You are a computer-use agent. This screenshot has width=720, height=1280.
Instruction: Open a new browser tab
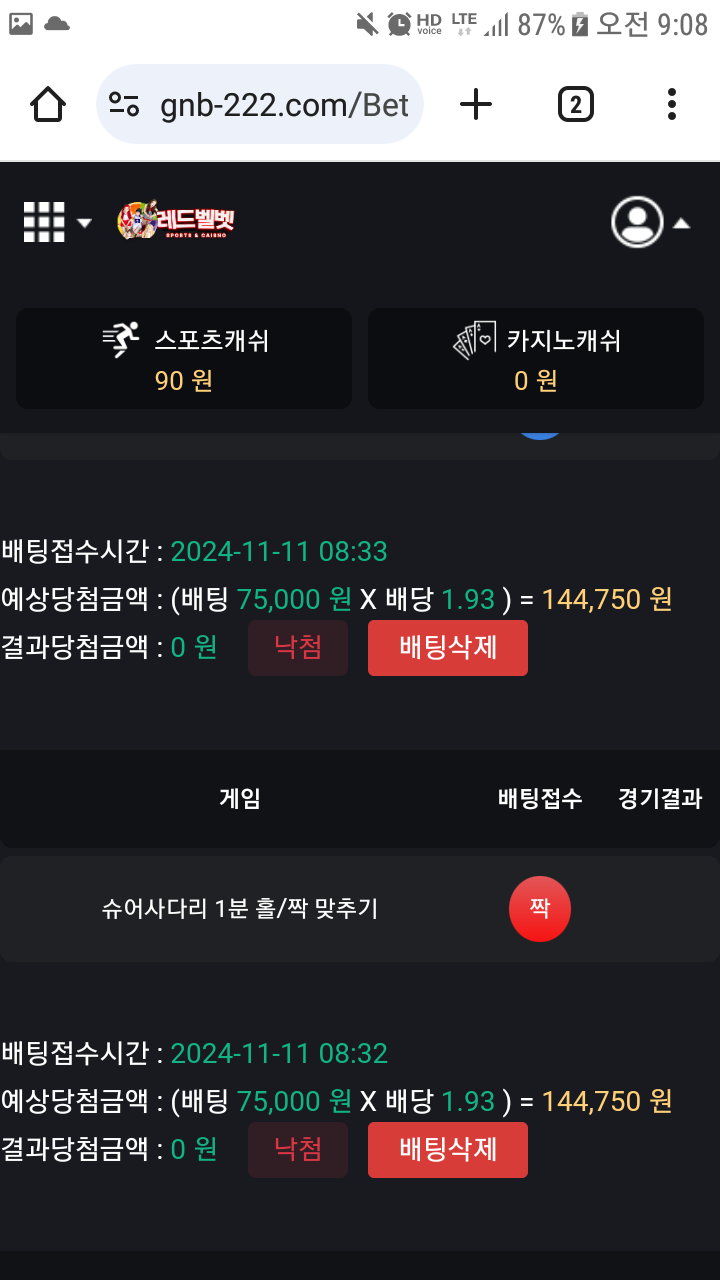tap(476, 104)
